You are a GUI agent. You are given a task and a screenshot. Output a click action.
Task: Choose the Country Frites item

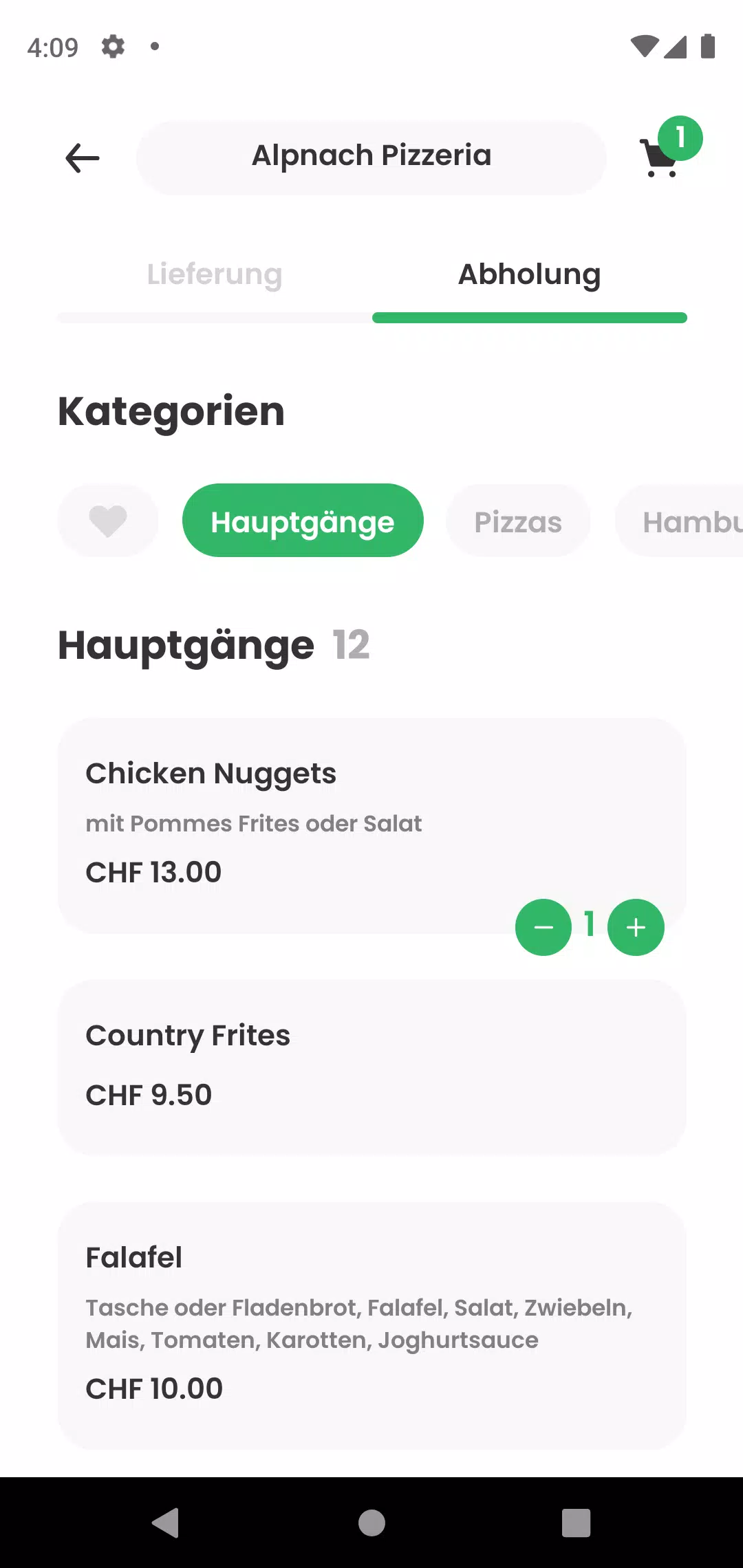coord(372,1067)
